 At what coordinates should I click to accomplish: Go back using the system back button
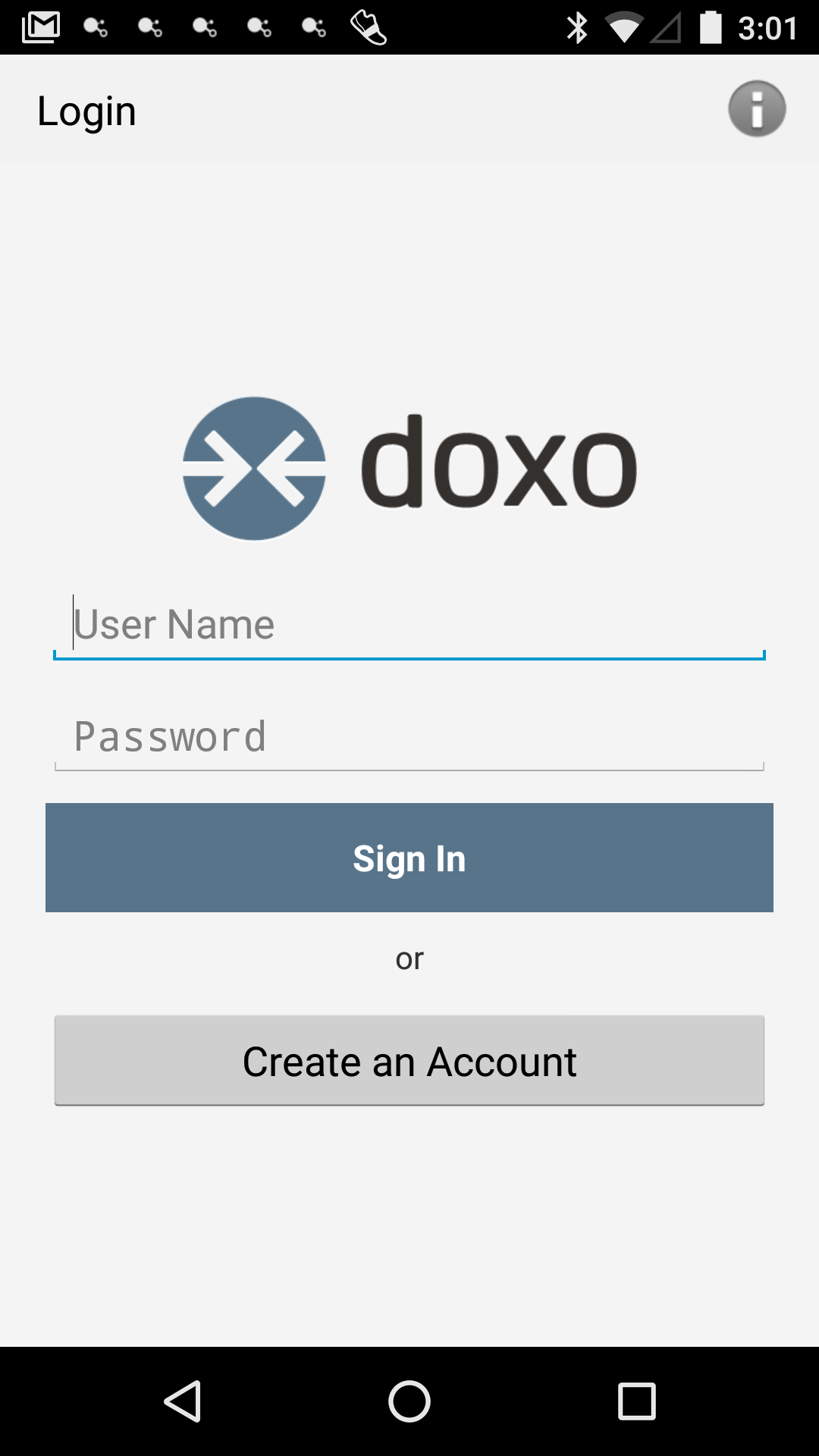point(183,1401)
